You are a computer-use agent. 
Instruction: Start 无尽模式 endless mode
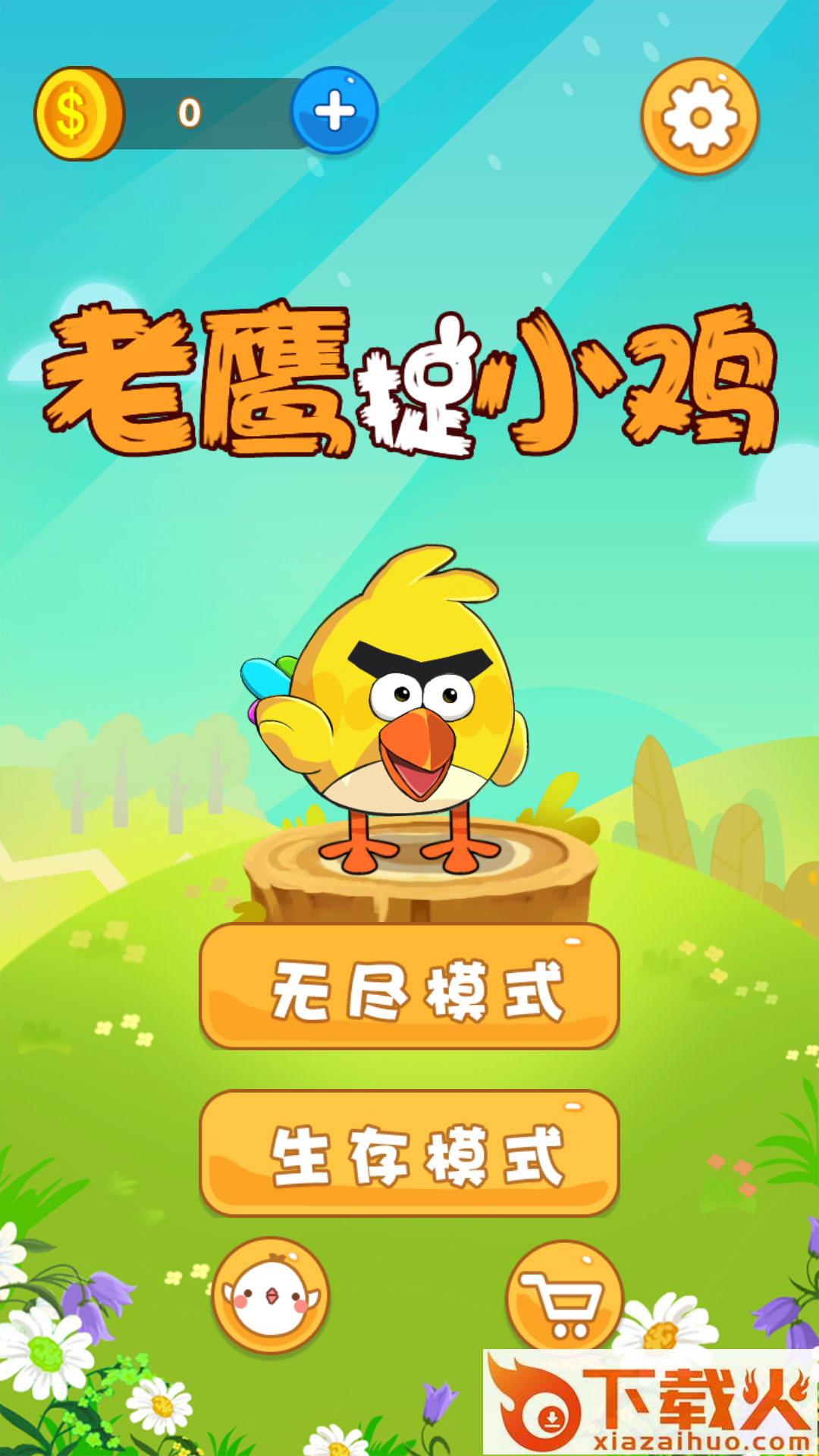409,987
